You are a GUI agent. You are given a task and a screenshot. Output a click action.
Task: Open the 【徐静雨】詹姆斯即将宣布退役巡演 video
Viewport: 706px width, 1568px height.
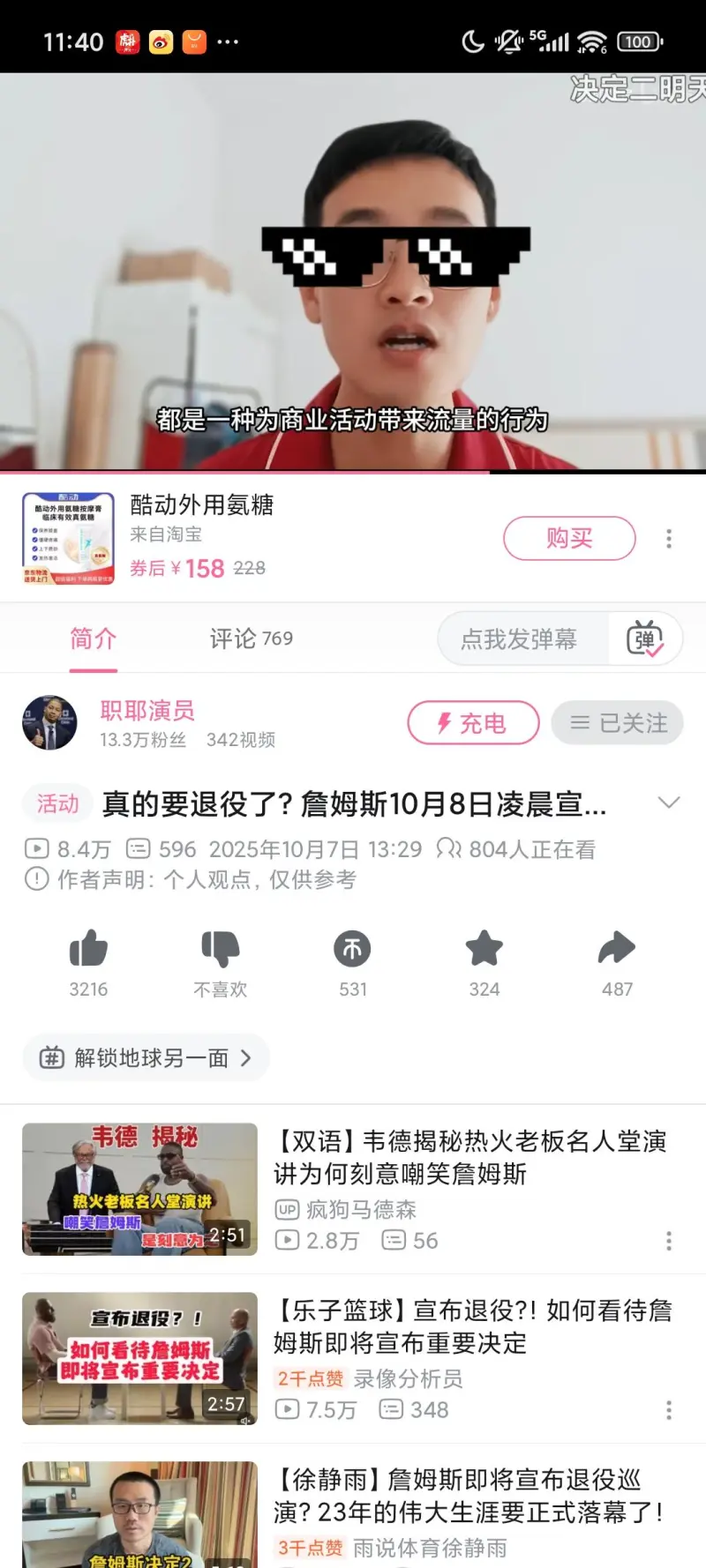click(468, 1496)
